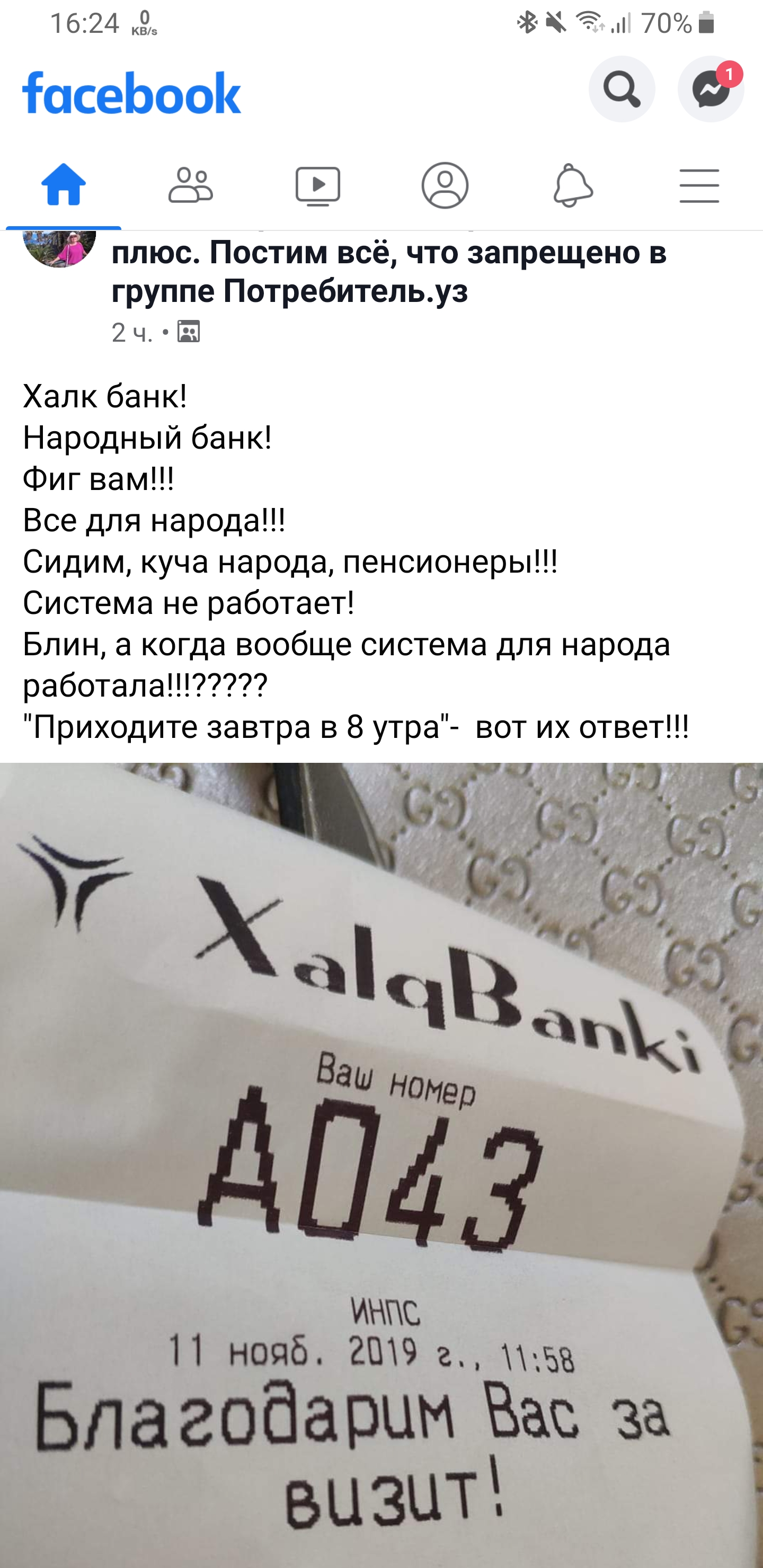The height and width of the screenshot is (1568, 763).
Task: Switch to the Home feed tab
Action: click(64, 185)
